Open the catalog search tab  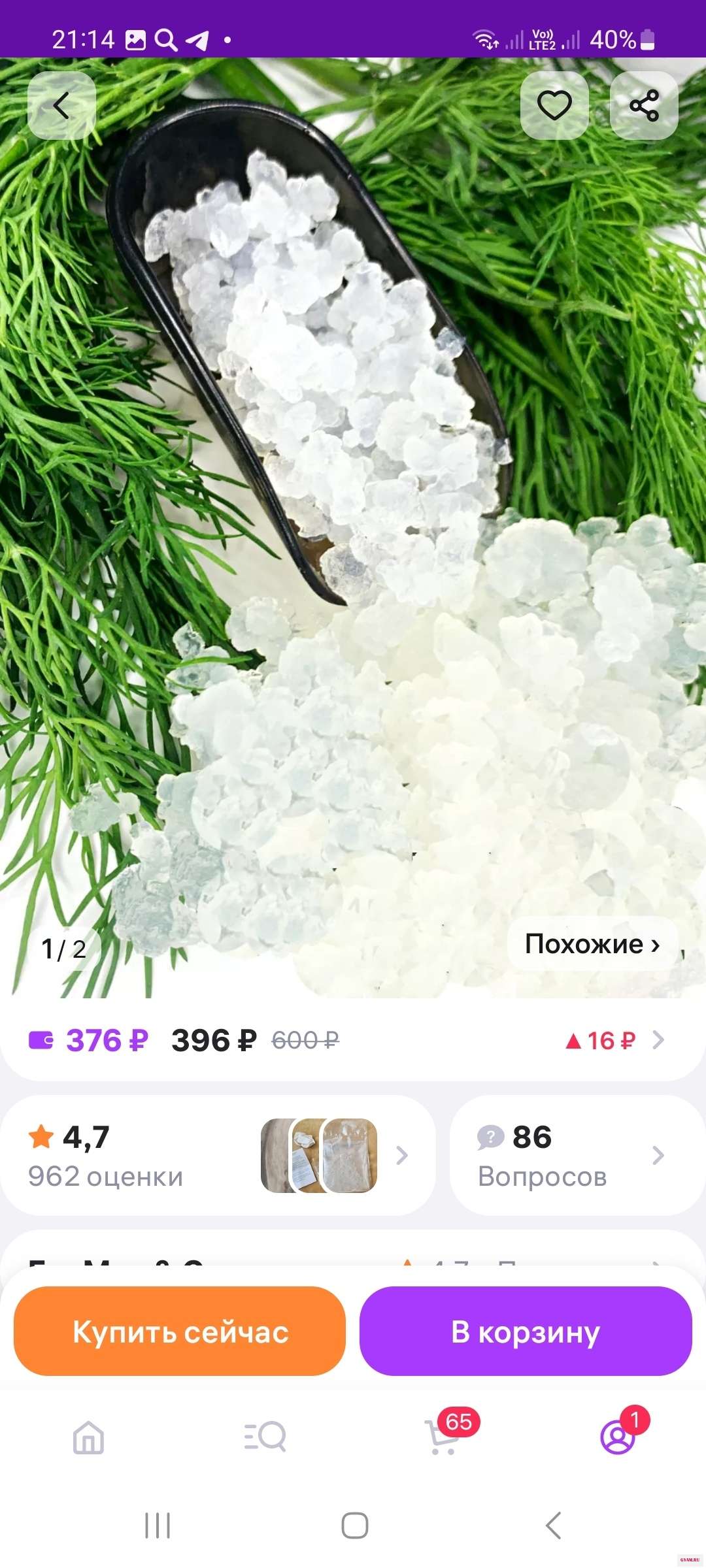coord(265,1437)
